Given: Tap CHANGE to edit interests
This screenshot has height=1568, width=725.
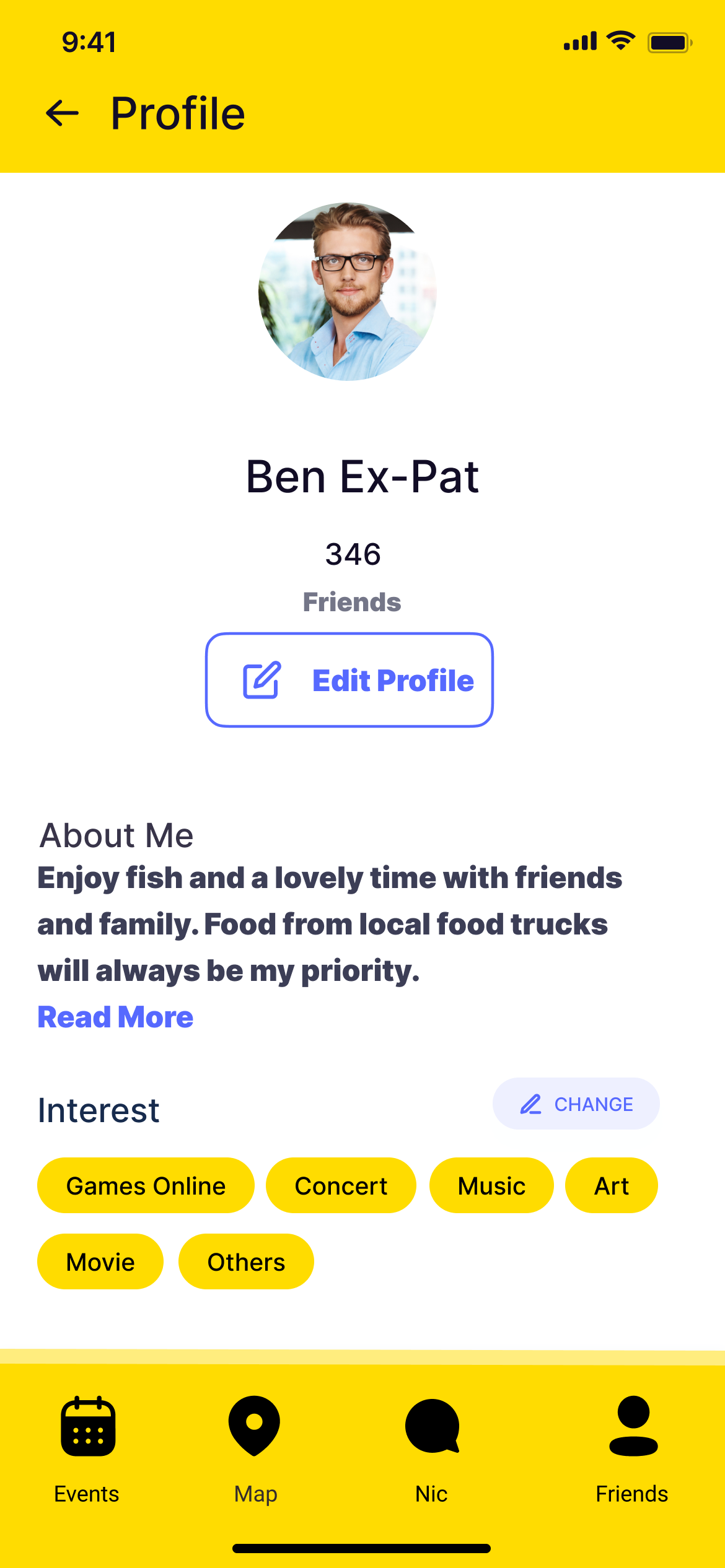Looking at the screenshot, I should 576,1104.
